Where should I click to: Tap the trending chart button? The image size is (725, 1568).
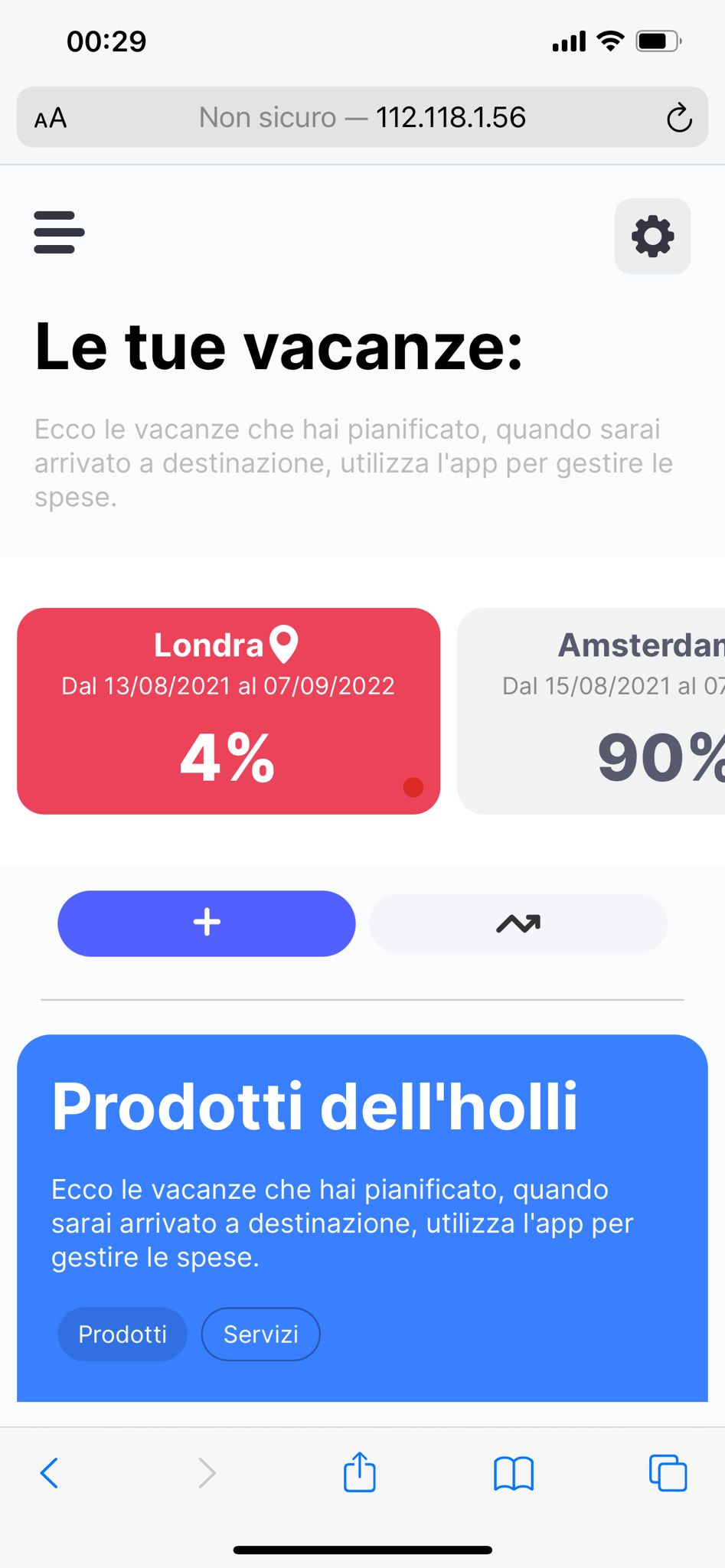pos(518,924)
